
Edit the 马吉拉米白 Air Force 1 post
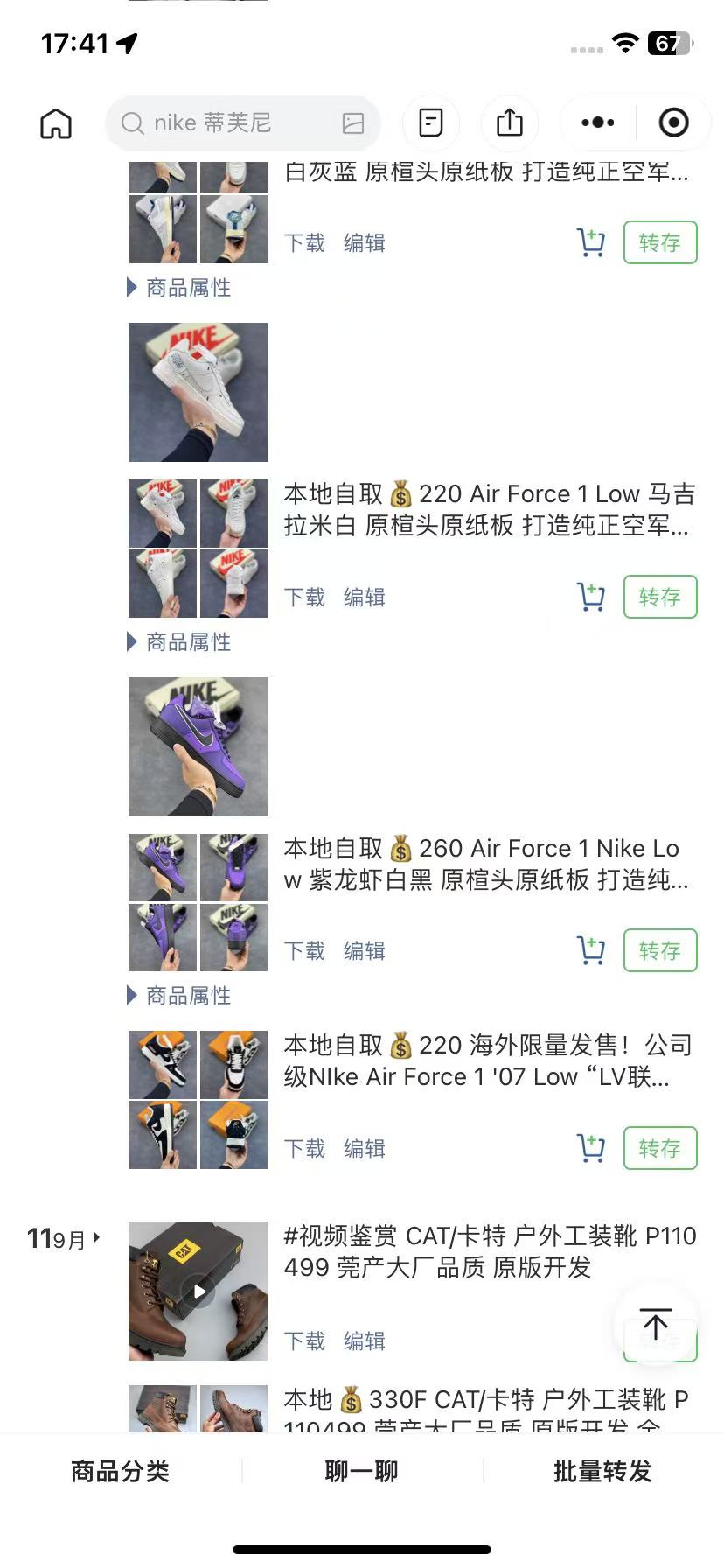pyautogui.click(x=365, y=597)
